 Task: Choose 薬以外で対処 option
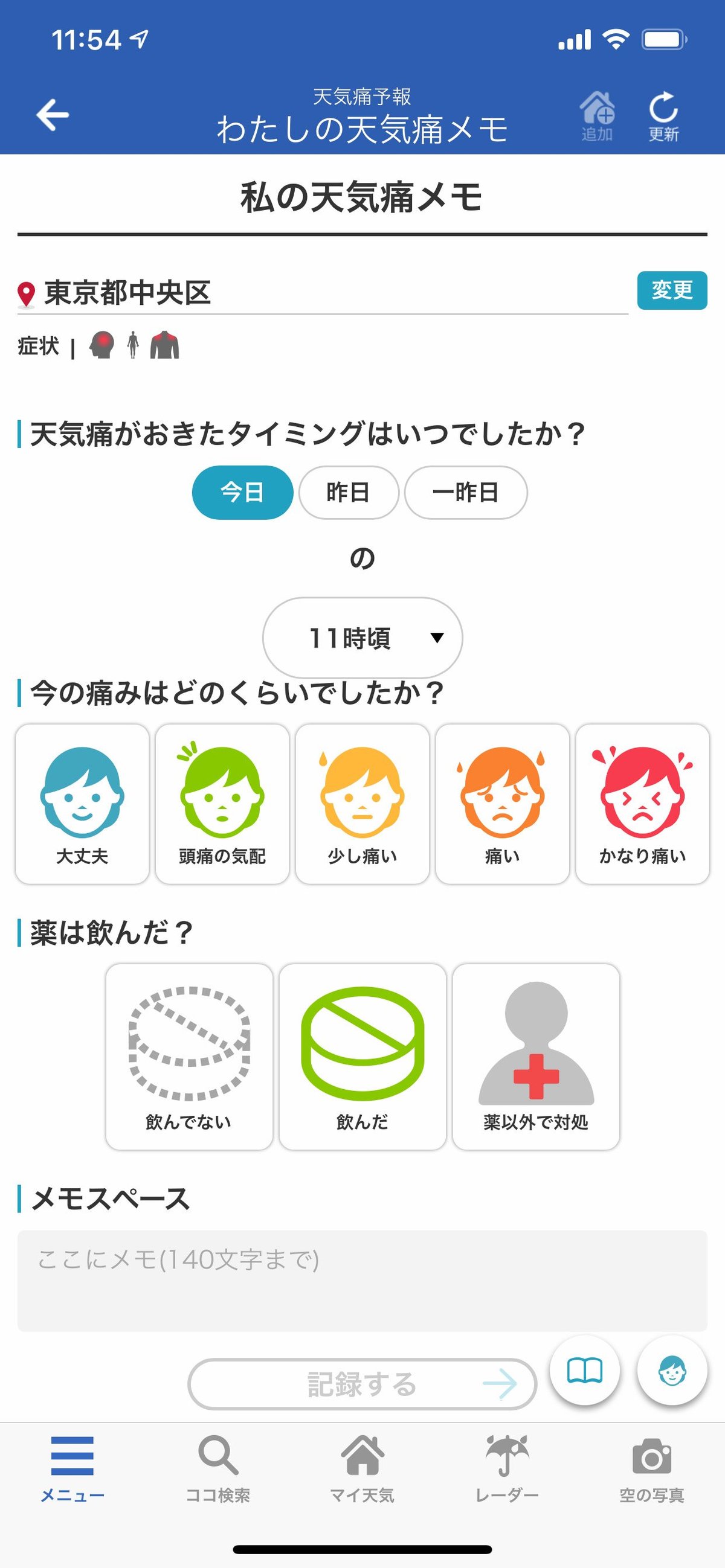[x=536, y=1057]
